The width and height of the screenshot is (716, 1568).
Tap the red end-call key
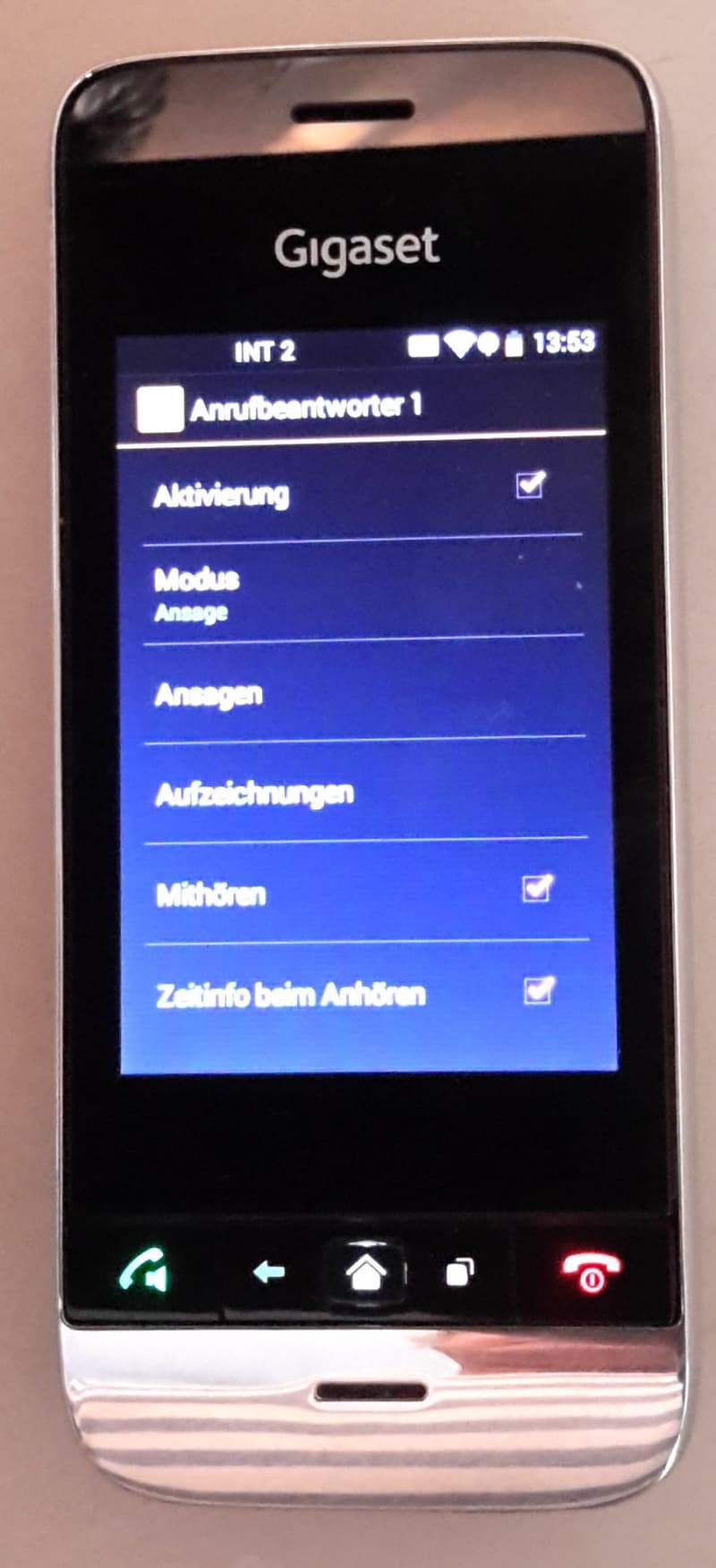pos(591,1271)
